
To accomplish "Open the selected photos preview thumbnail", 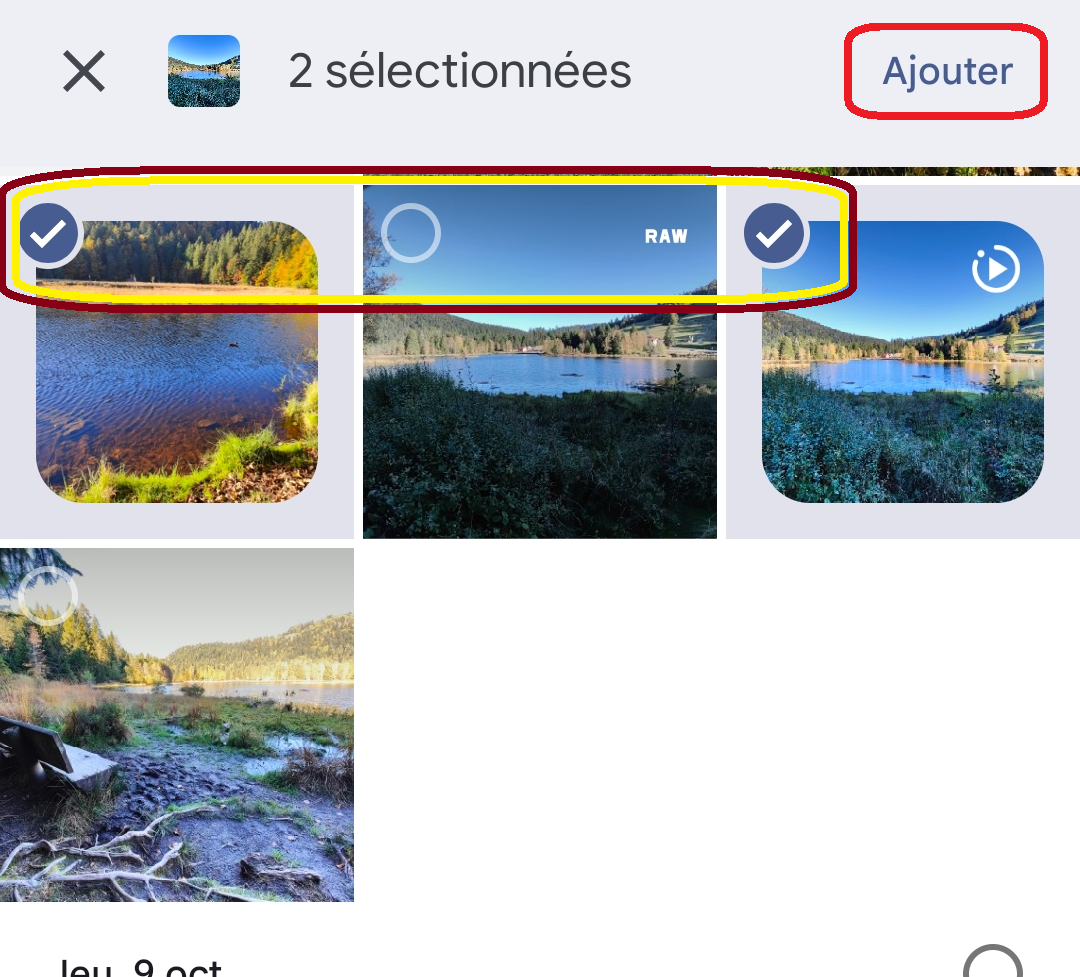I will click(x=204, y=71).
